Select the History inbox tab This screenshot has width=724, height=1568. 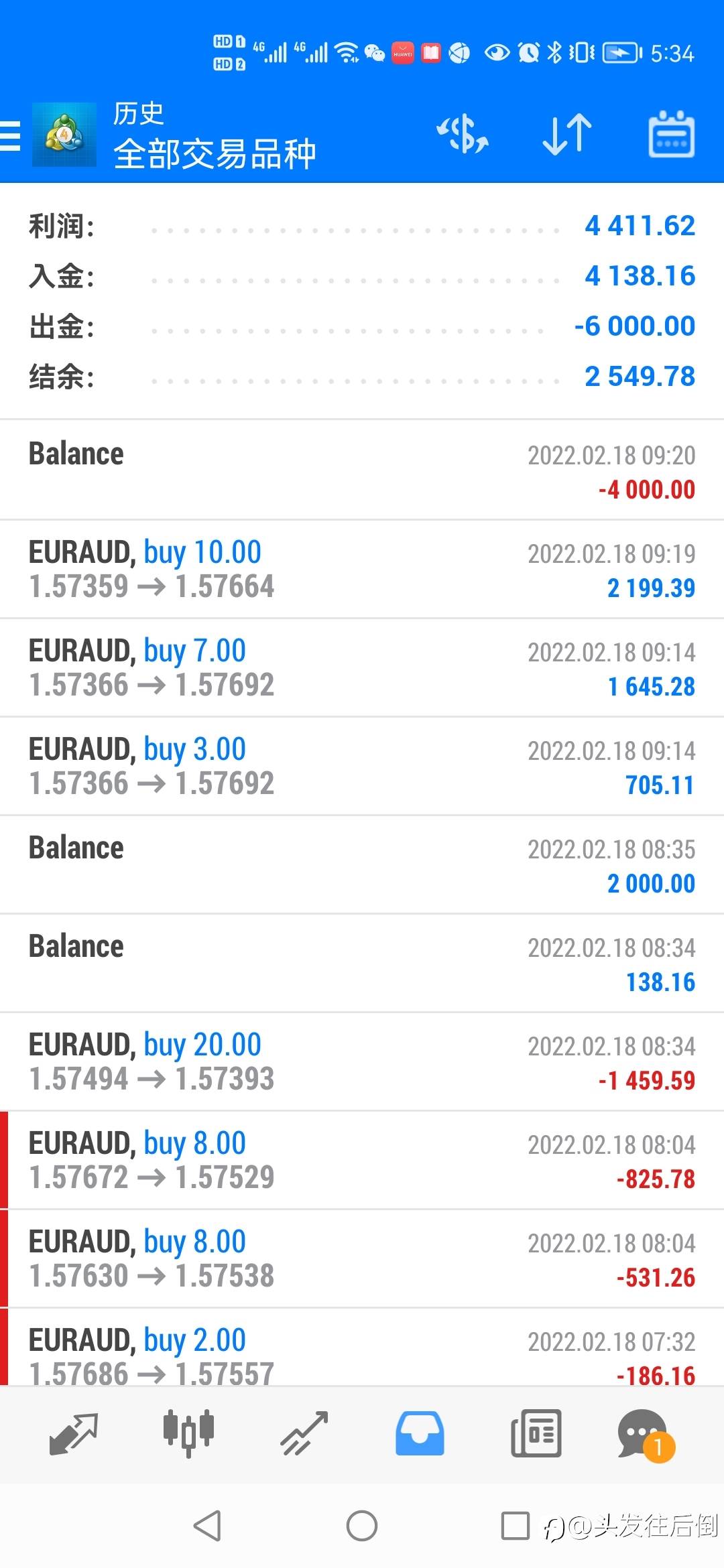pos(420,1433)
